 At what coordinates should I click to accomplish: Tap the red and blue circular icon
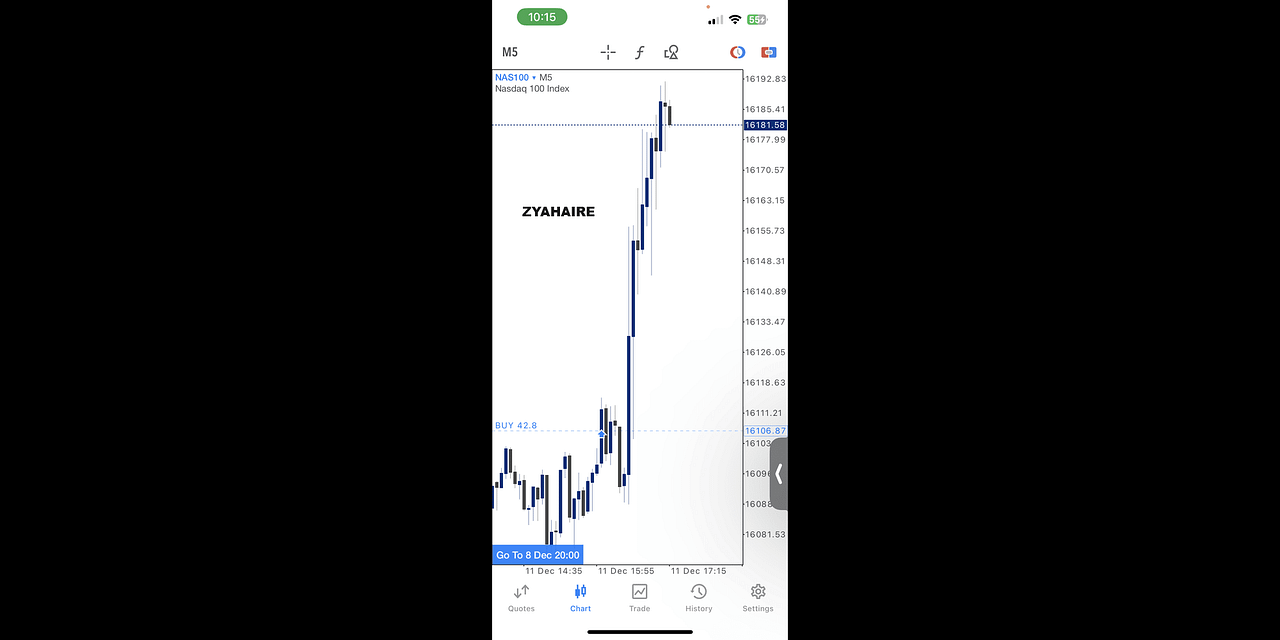pos(738,52)
